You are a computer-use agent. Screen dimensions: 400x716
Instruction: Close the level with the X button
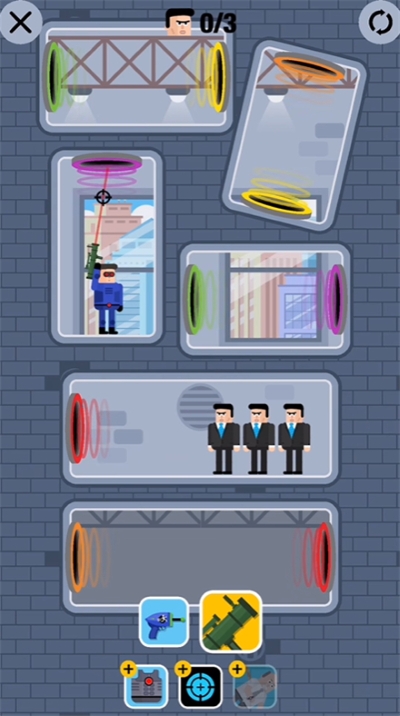[21, 22]
